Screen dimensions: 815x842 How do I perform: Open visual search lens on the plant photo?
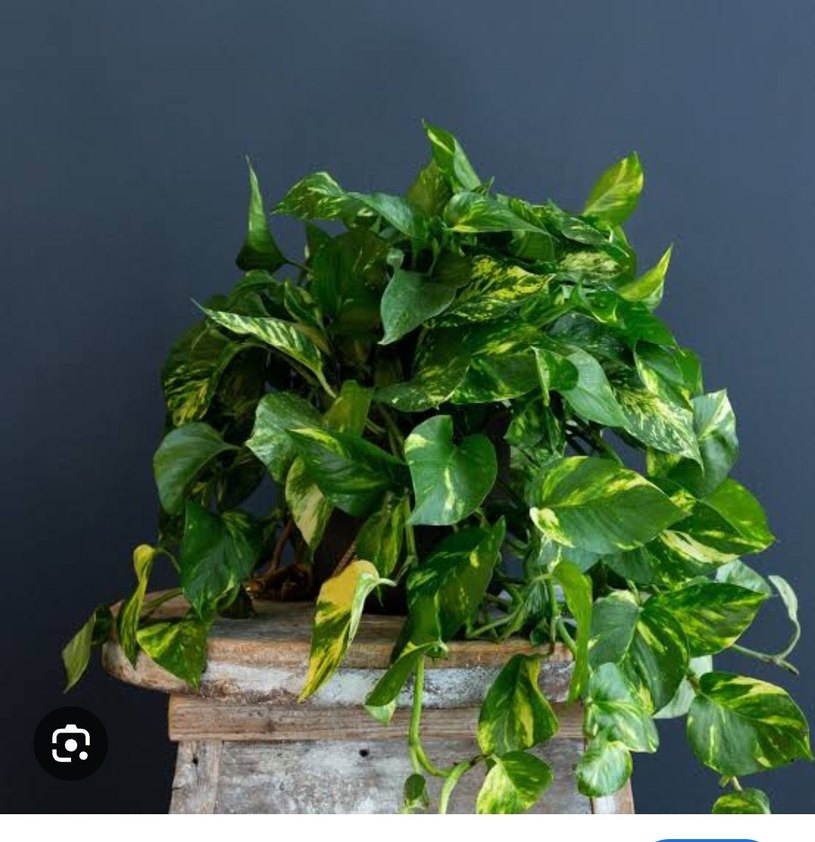tap(70, 743)
